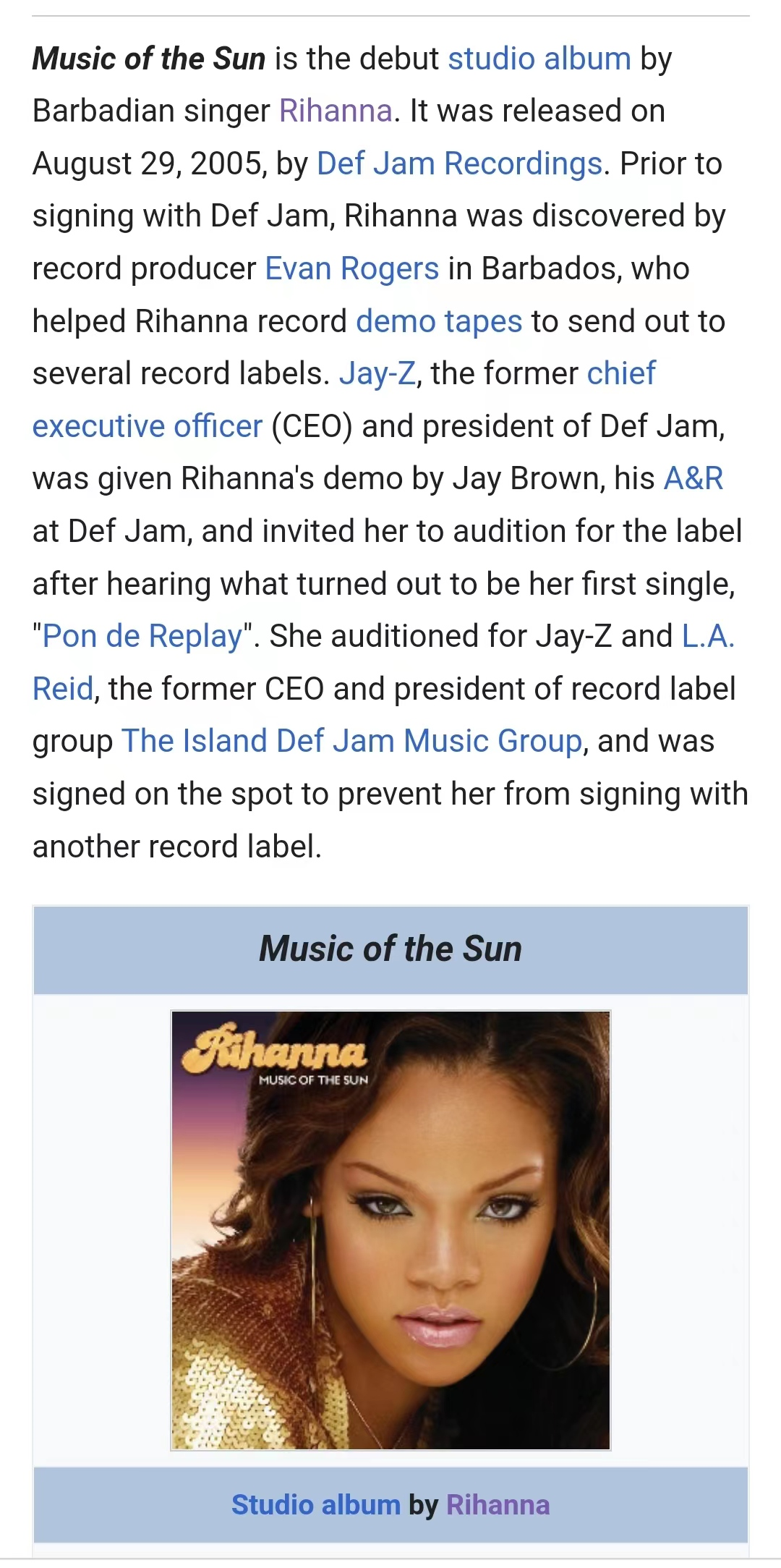This screenshot has height=1568, width=781.
Task: Open the Pon de Replay song page
Action: pos(142,636)
